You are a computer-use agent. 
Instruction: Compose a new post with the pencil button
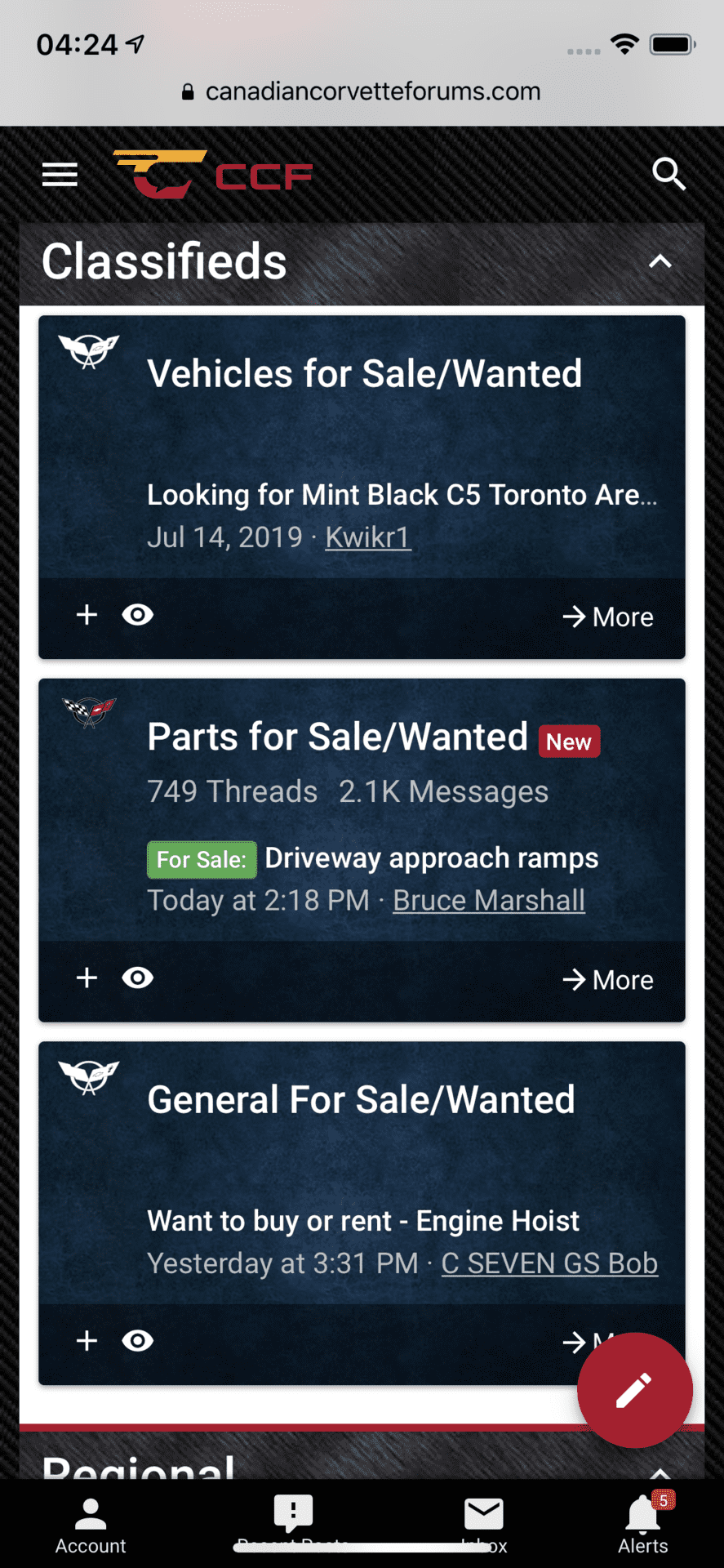coord(634,1390)
